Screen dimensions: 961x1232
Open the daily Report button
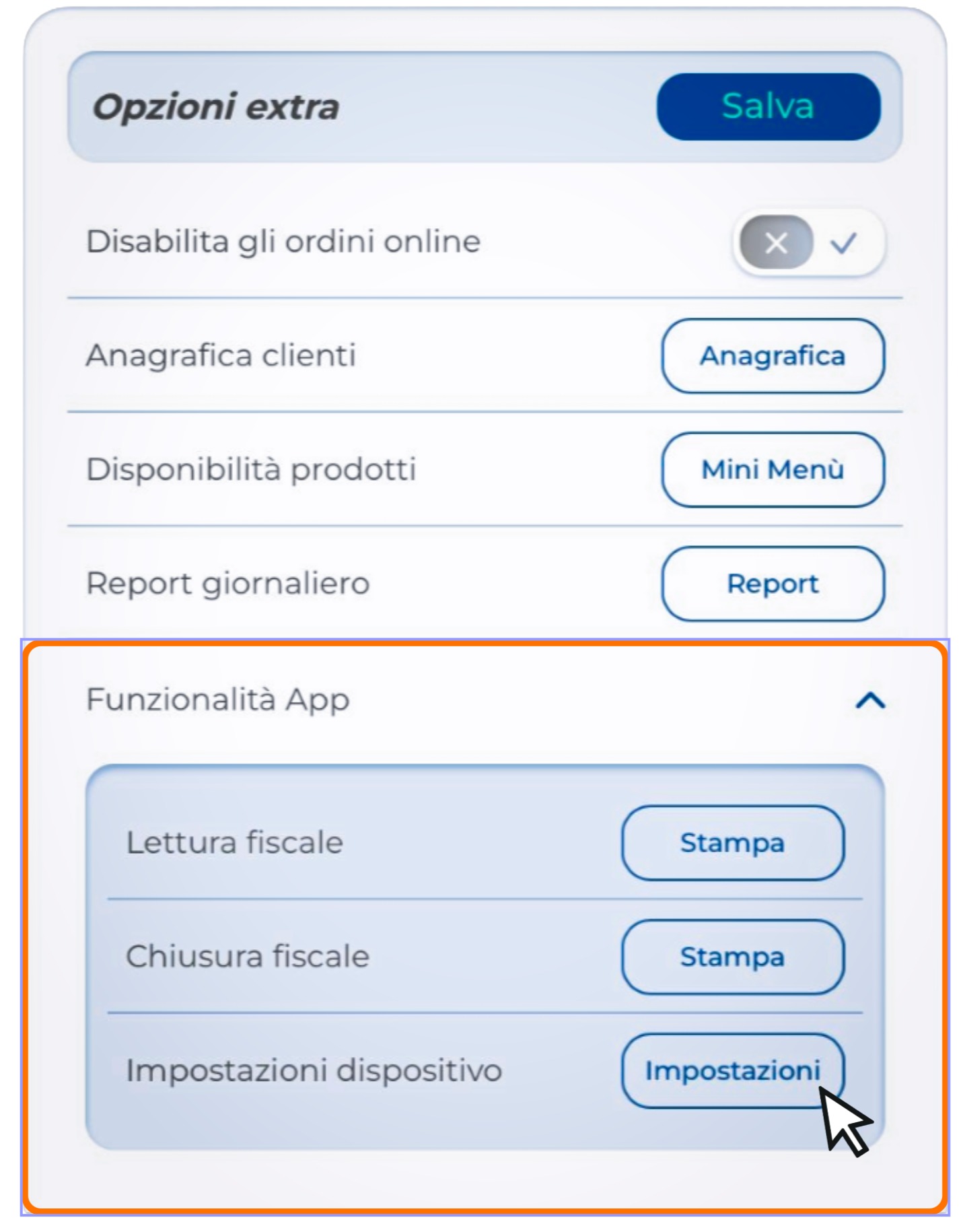point(772,583)
